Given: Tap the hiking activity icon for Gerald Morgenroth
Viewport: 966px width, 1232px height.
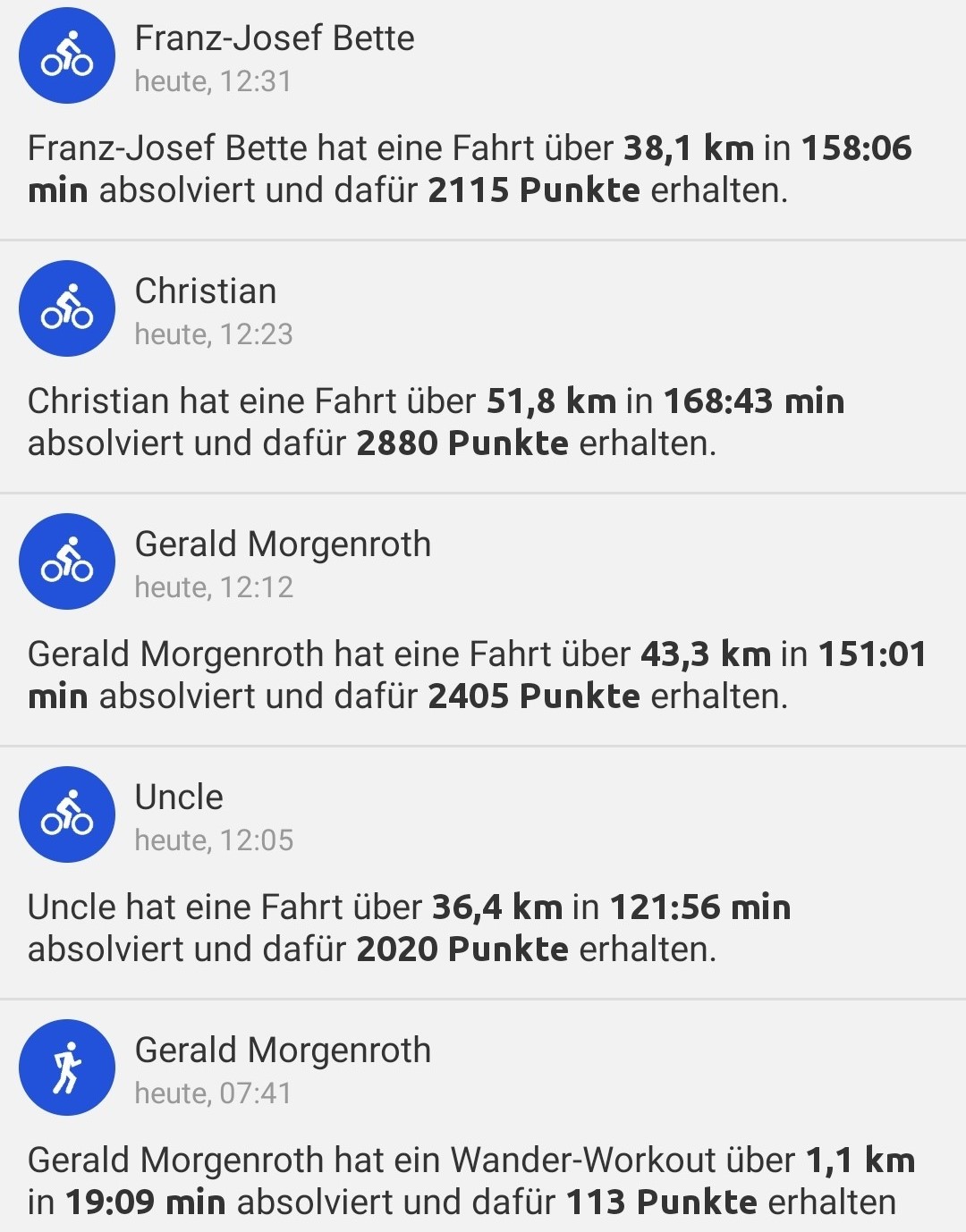Looking at the screenshot, I should [66, 1067].
